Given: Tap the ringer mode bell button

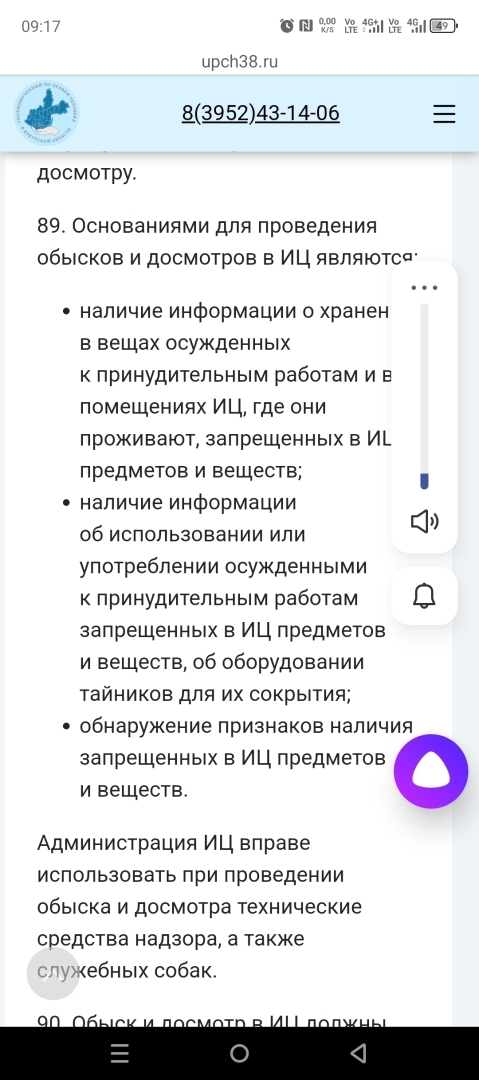Looking at the screenshot, I should 424,596.
